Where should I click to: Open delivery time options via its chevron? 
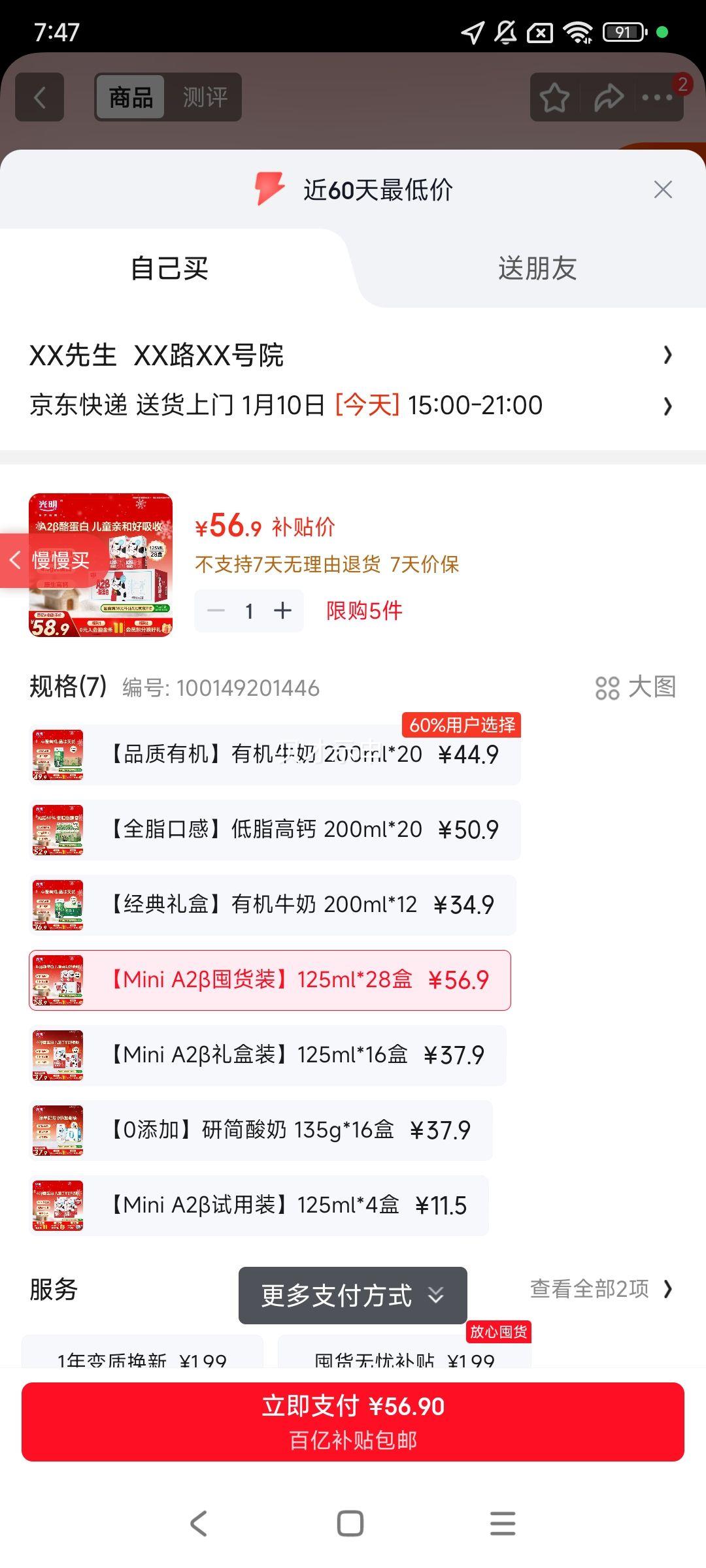[667, 406]
